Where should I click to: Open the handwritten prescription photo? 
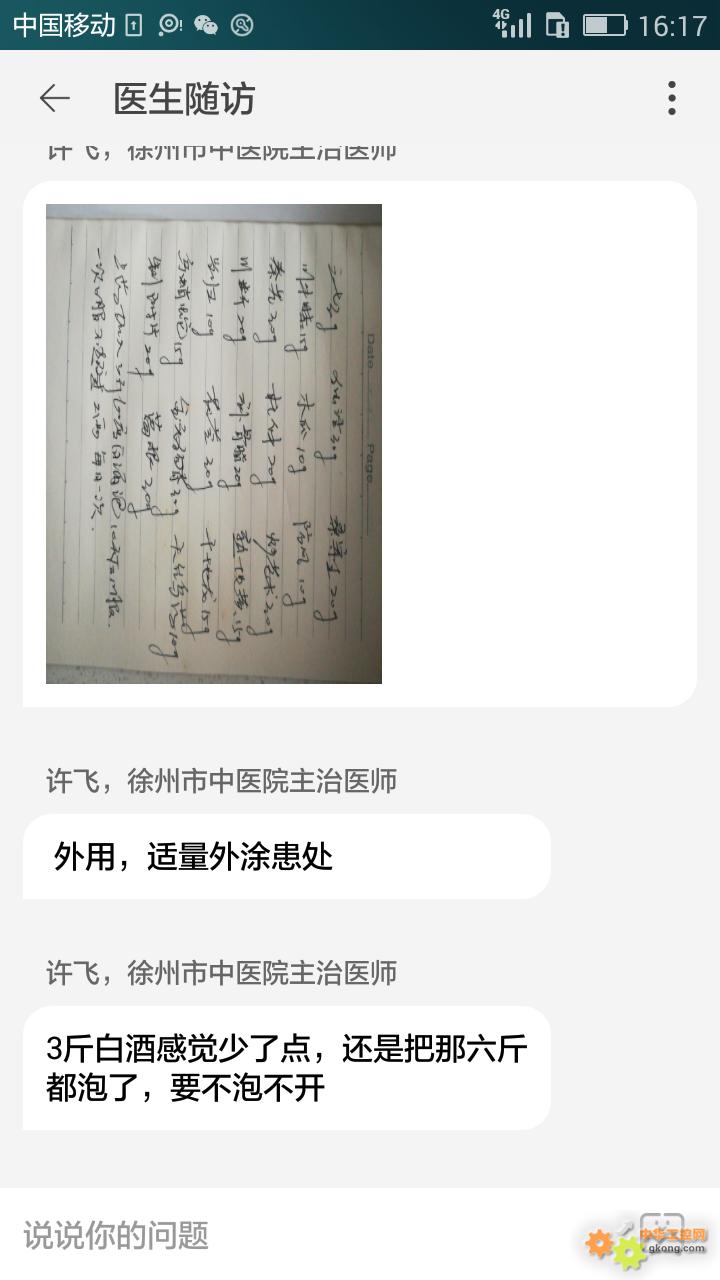point(214,444)
